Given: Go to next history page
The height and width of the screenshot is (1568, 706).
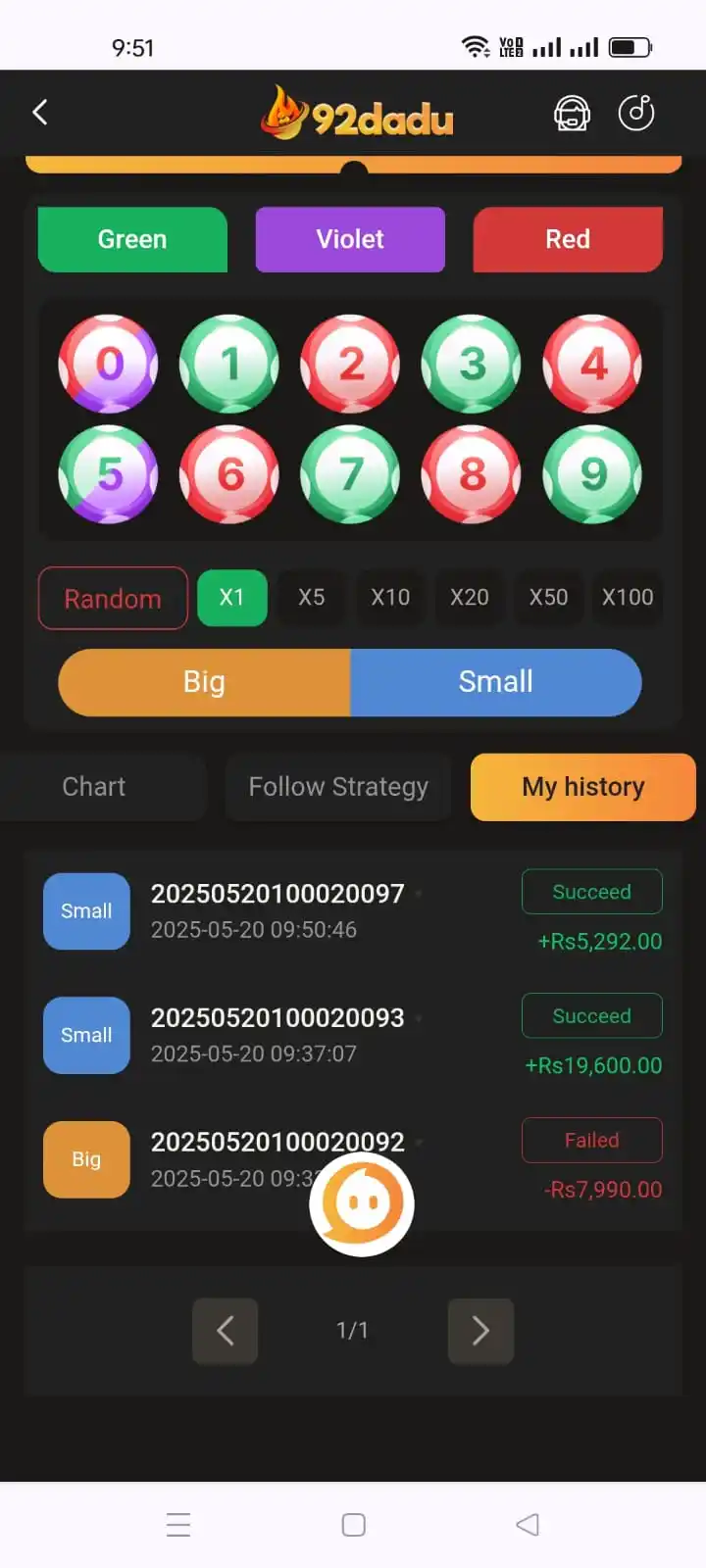Looking at the screenshot, I should 480,1331.
